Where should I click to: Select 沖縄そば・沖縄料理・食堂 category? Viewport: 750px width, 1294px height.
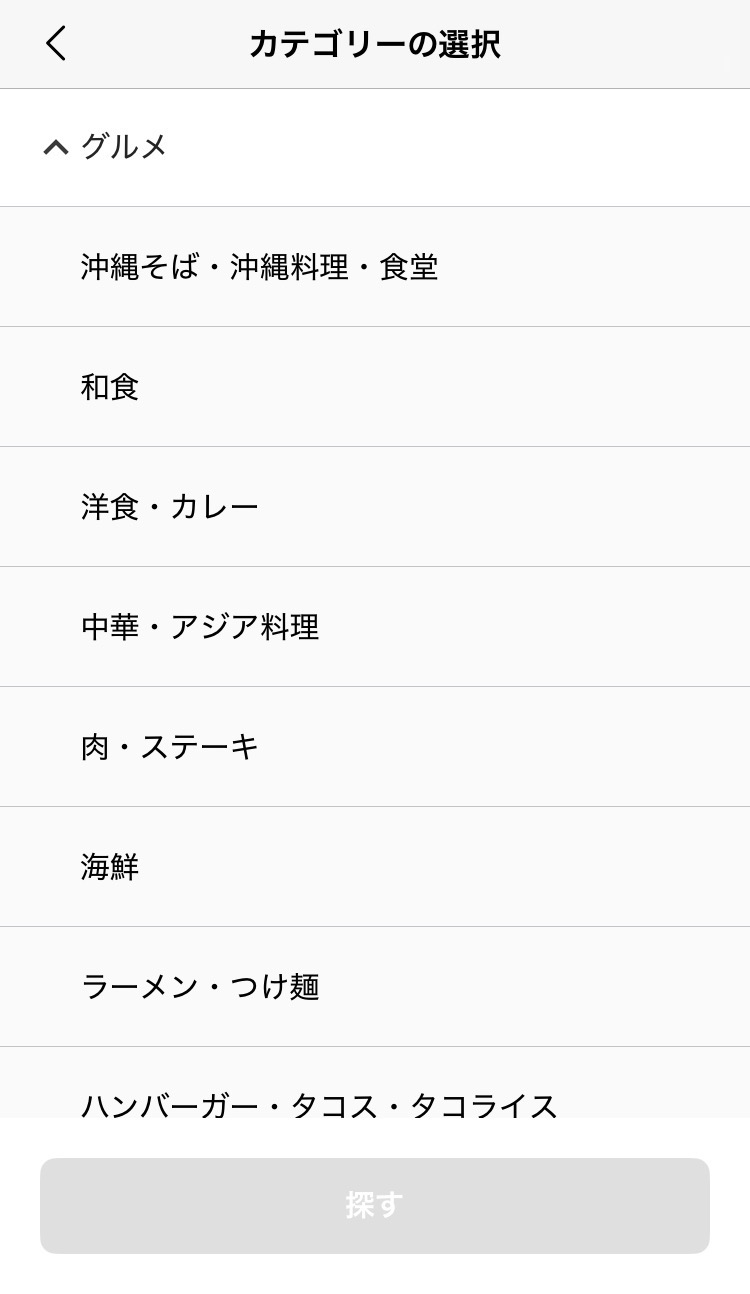tap(259, 266)
